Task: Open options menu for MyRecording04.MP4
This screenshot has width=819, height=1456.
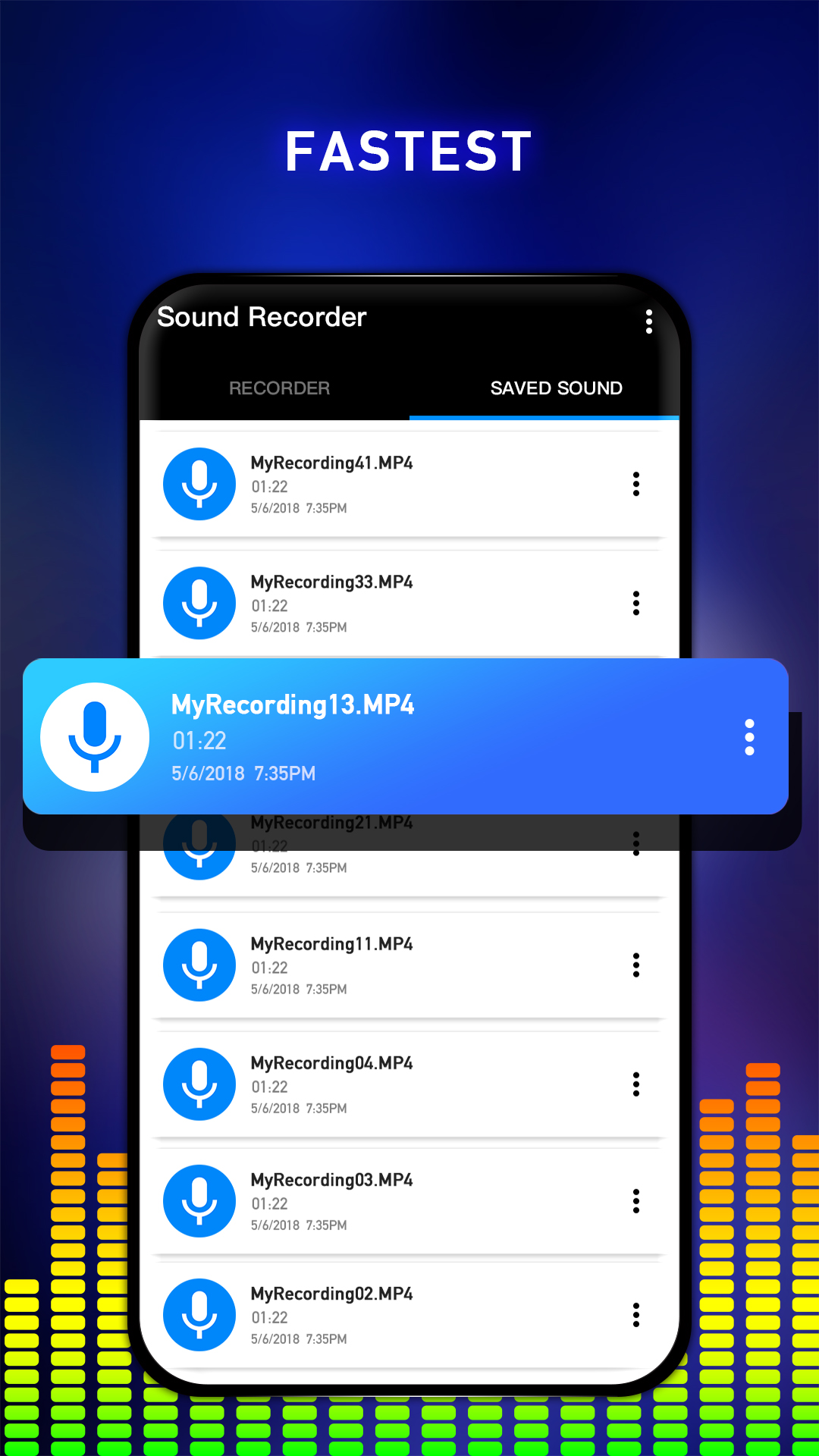Action: [636, 1084]
